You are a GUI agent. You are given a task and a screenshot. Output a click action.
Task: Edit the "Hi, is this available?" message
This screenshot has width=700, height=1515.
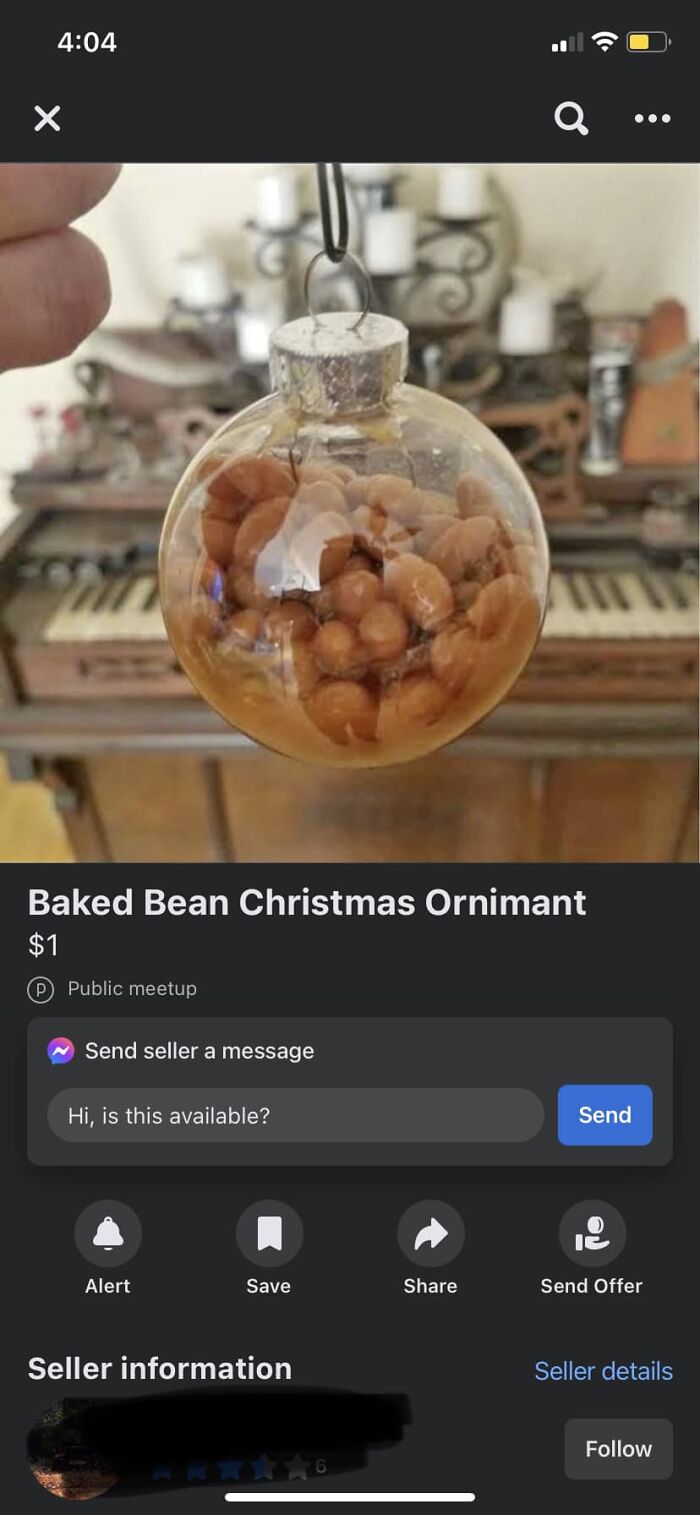(x=295, y=1115)
